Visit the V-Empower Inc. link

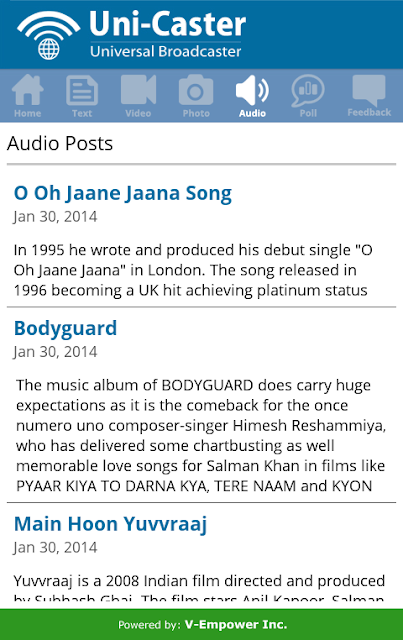[x=236, y=624]
